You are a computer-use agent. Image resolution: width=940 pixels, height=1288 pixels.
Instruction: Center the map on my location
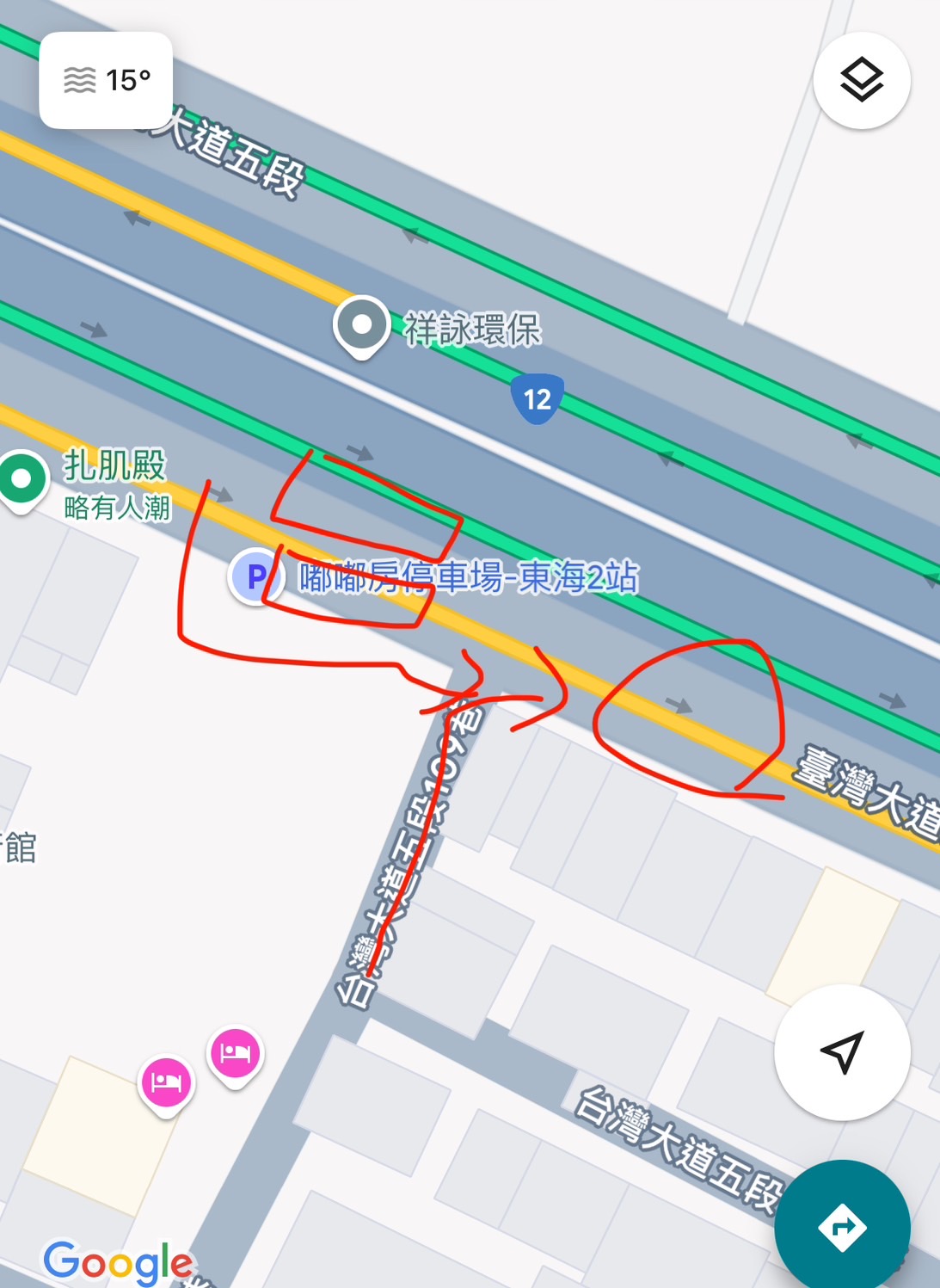842,1051
